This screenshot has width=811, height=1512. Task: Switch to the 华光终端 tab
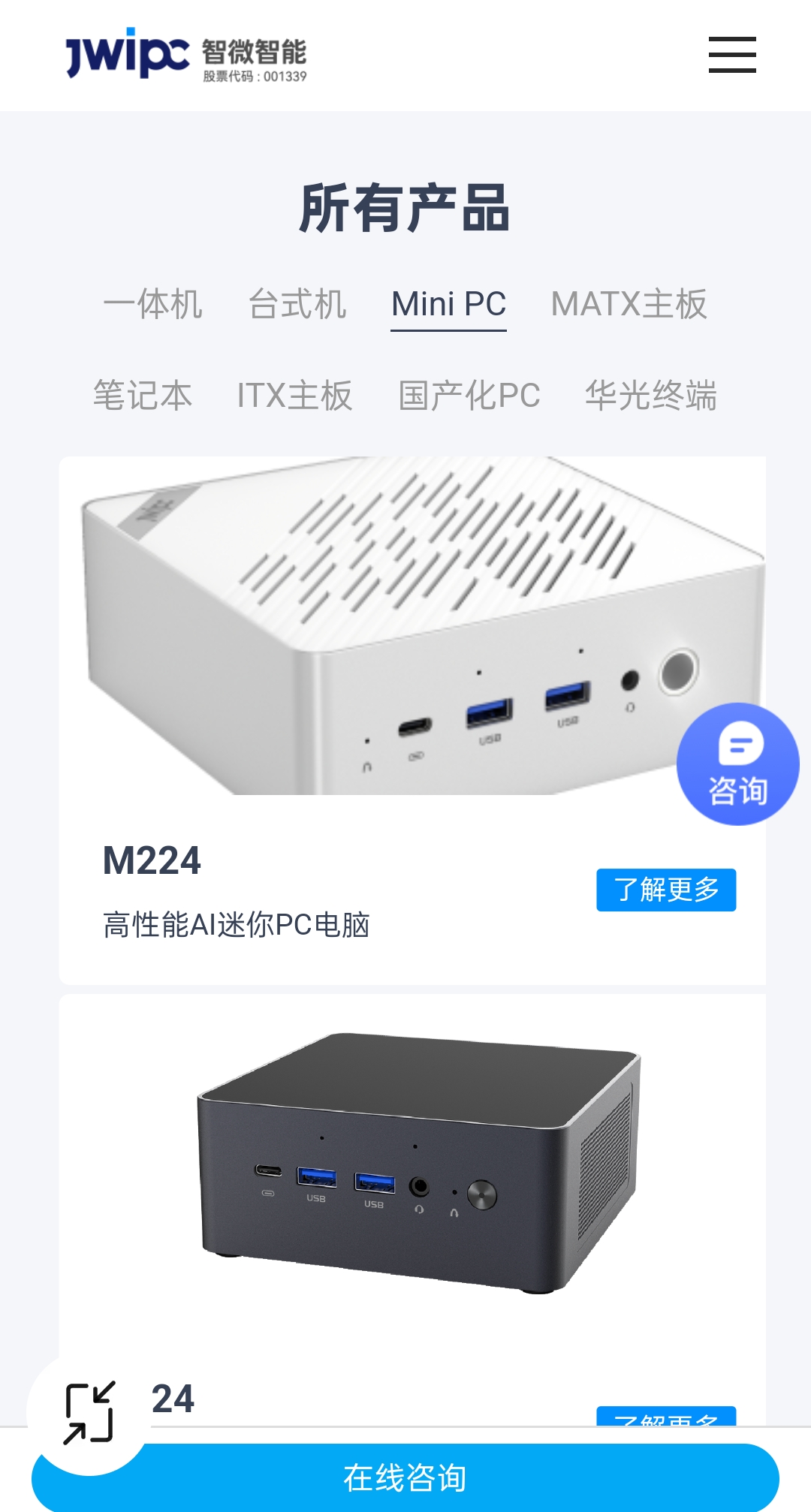coord(651,396)
